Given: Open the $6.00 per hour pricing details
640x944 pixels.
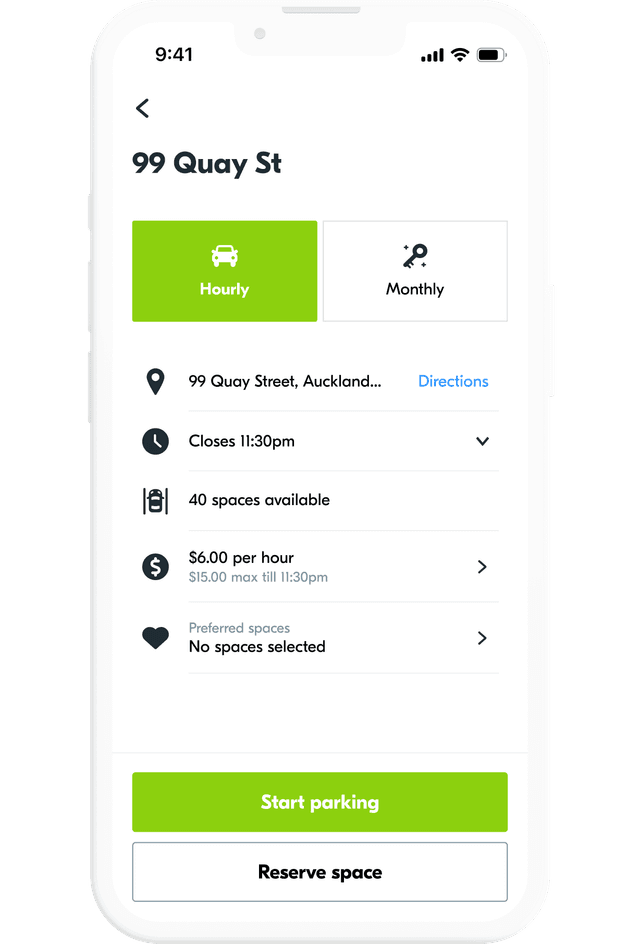Looking at the screenshot, I should point(482,567).
